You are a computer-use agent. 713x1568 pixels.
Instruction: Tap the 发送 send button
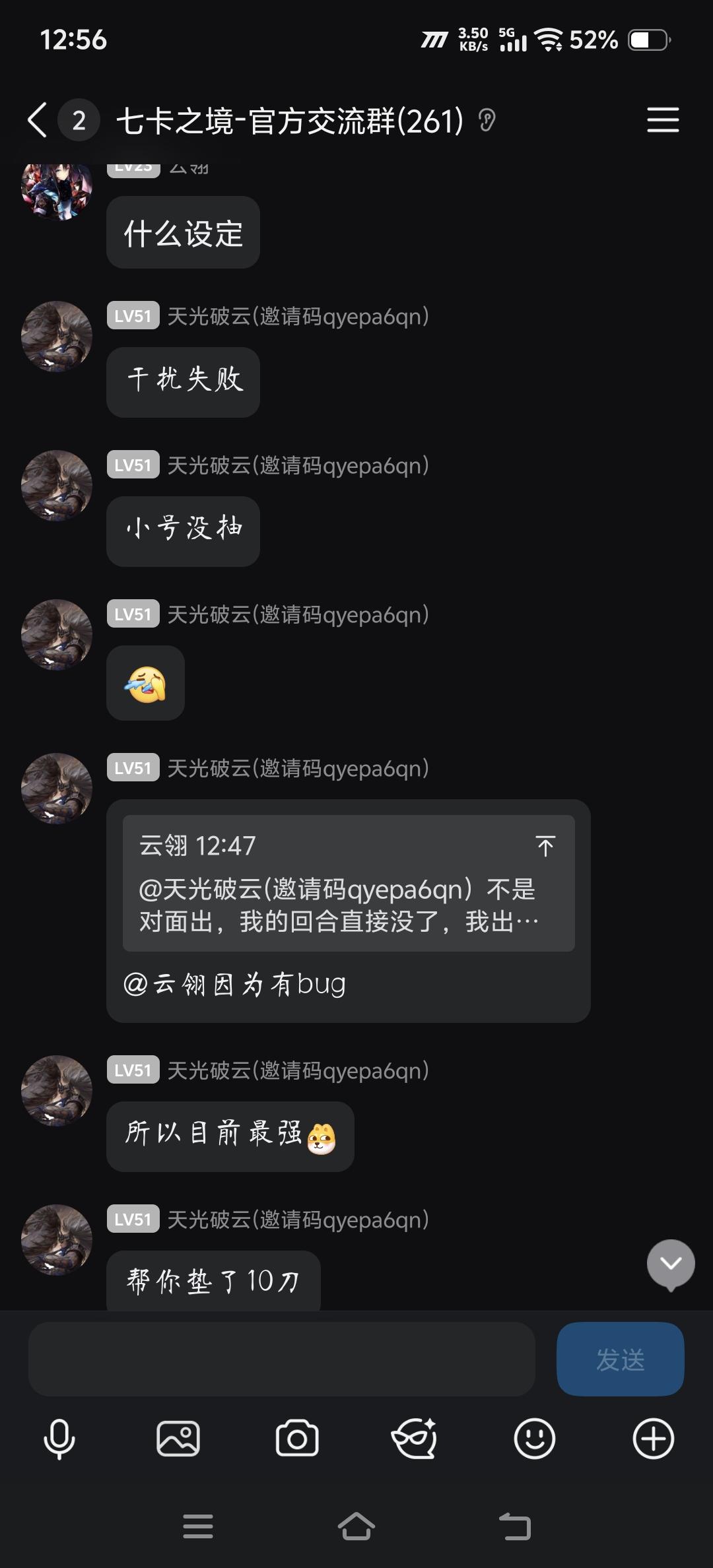620,1359
